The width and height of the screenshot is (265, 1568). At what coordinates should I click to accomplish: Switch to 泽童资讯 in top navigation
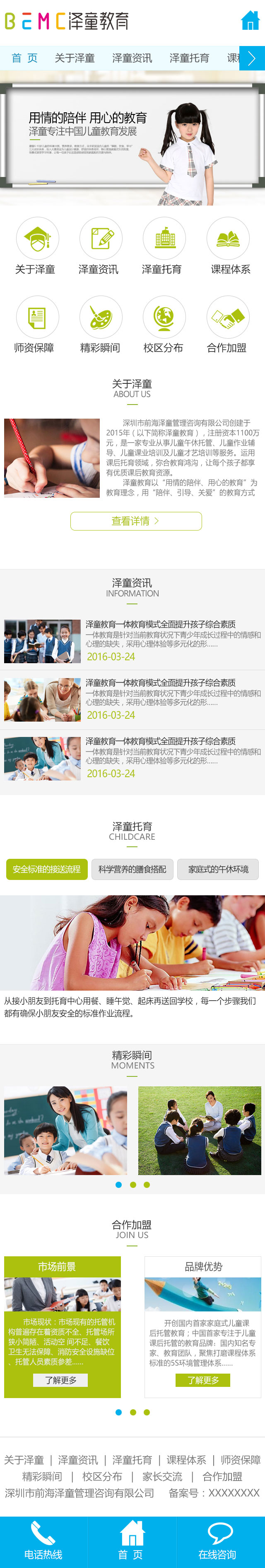click(132, 58)
